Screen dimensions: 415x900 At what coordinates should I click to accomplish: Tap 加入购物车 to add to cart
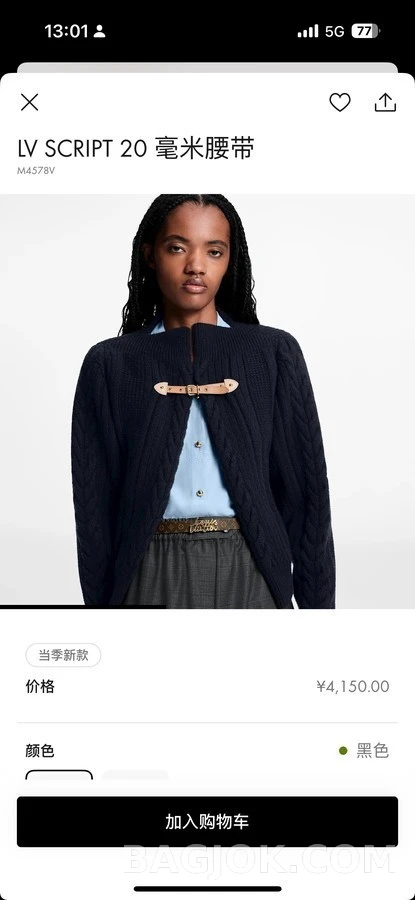[207, 821]
